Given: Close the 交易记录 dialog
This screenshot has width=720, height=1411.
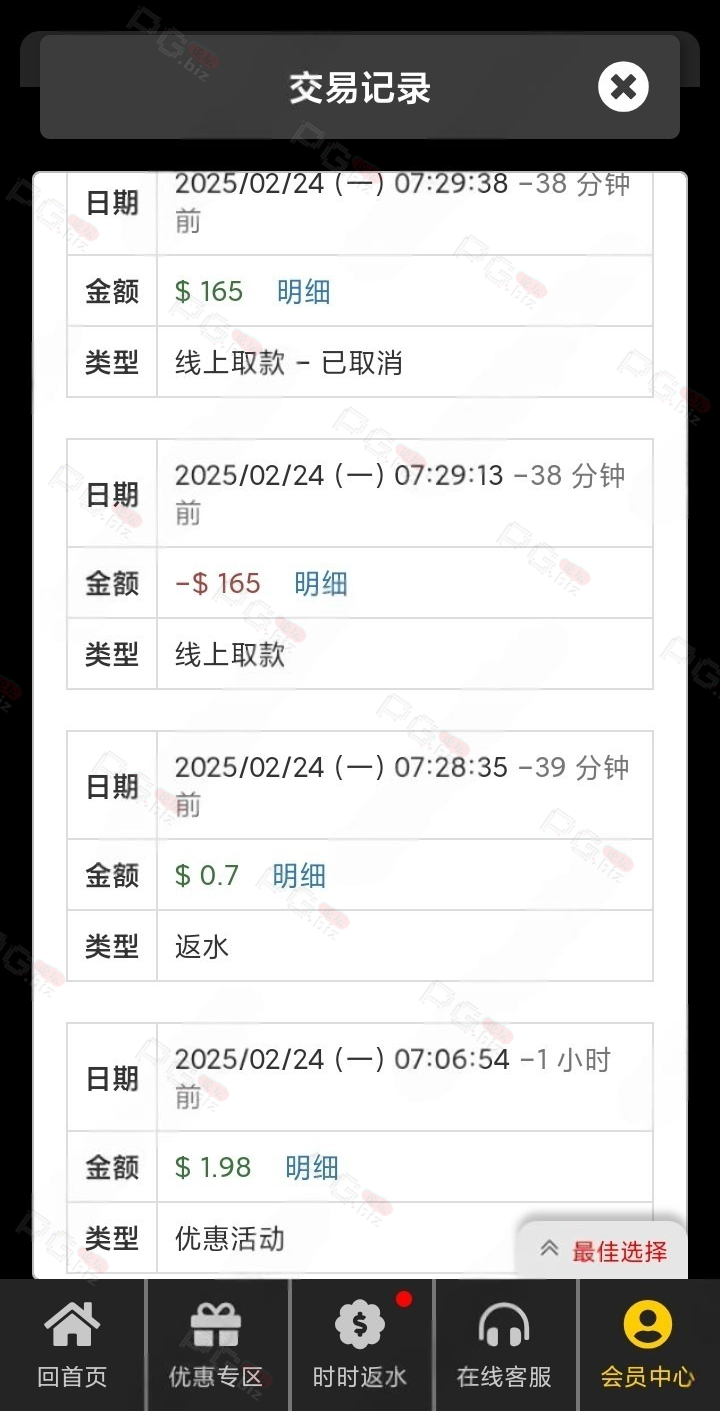Looking at the screenshot, I should (x=623, y=87).
